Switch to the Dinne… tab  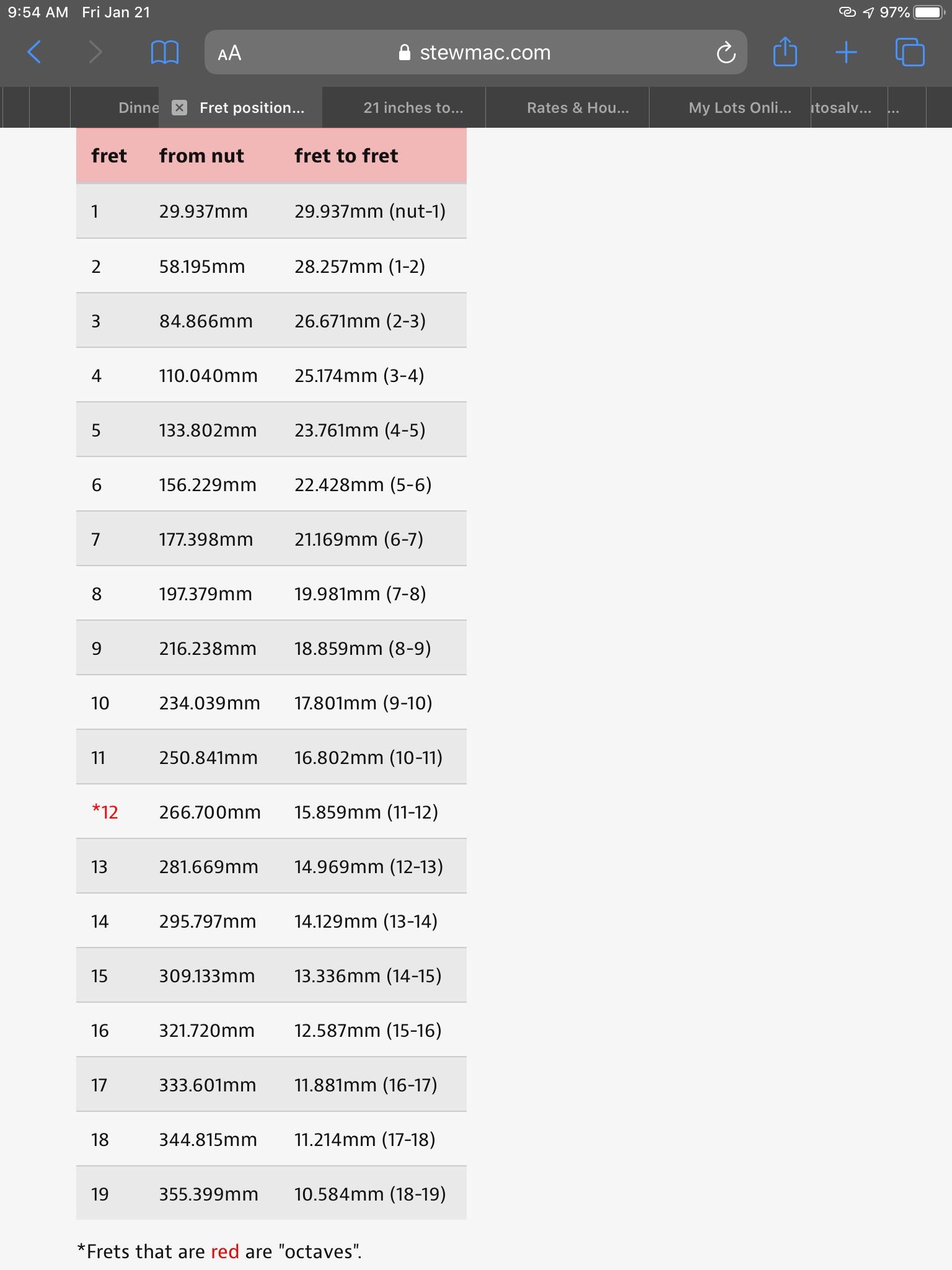coord(136,108)
